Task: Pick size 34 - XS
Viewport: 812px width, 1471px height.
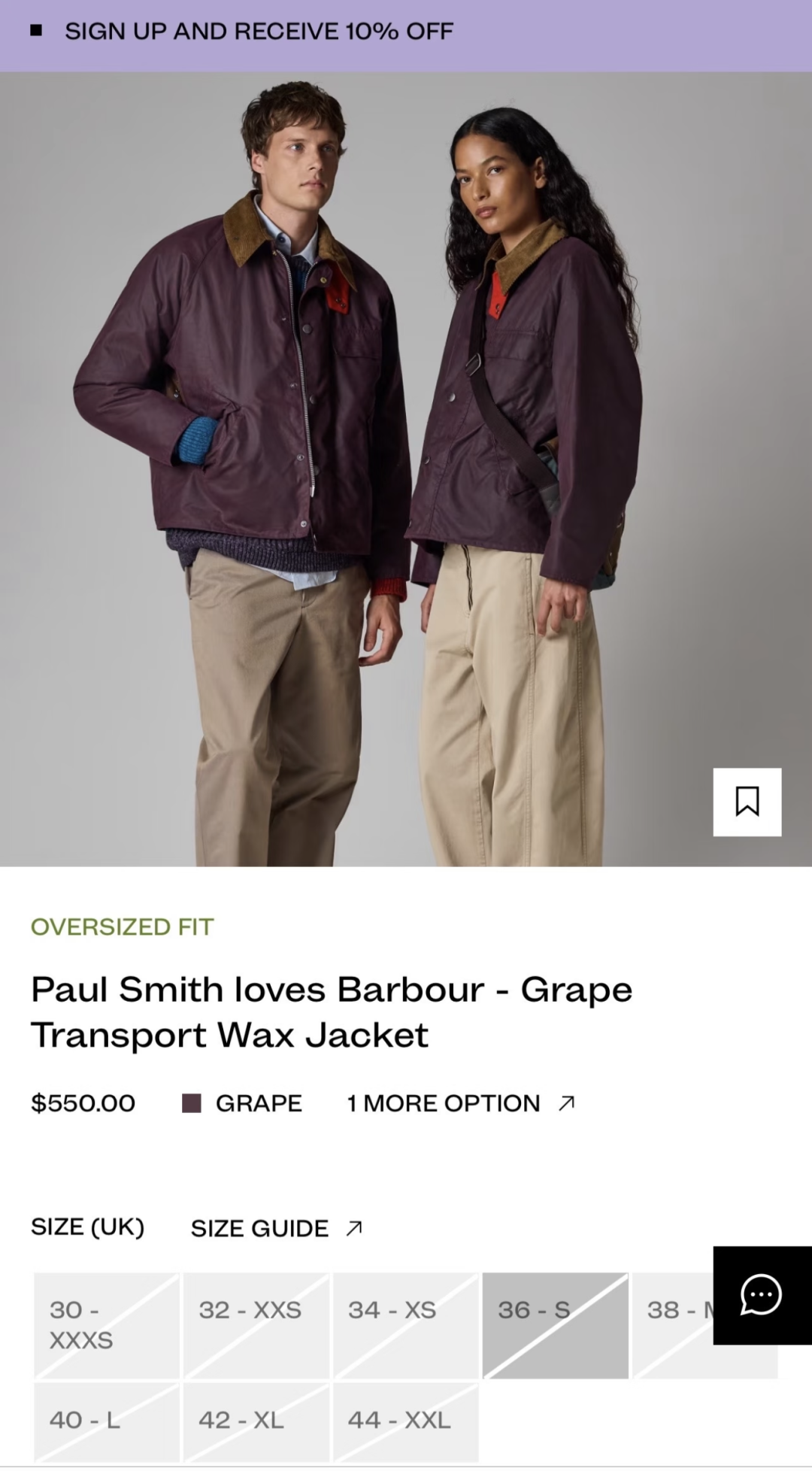Action: (x=405, y=1325)
